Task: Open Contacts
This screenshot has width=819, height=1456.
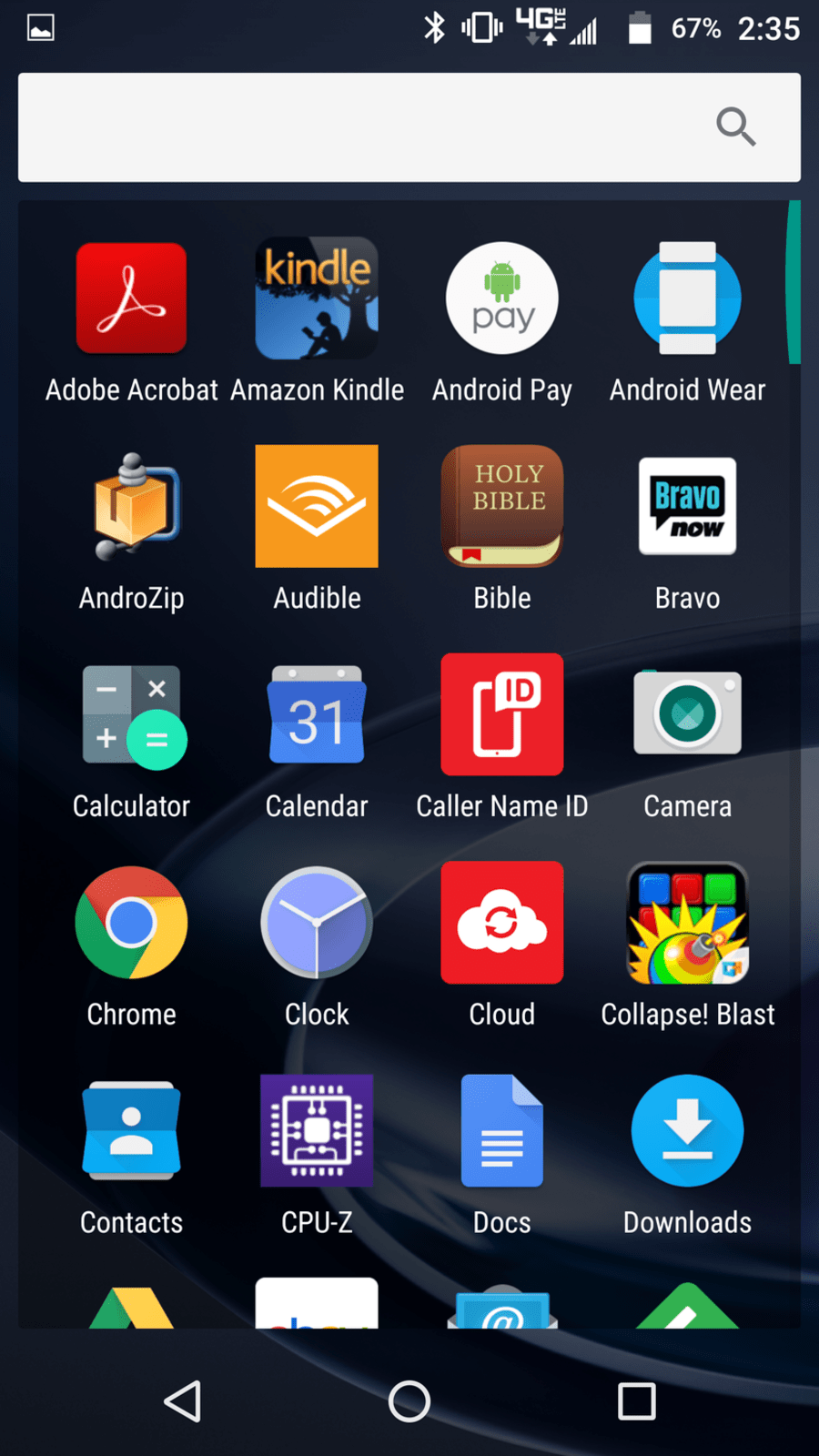Action: coord(132,1131)
